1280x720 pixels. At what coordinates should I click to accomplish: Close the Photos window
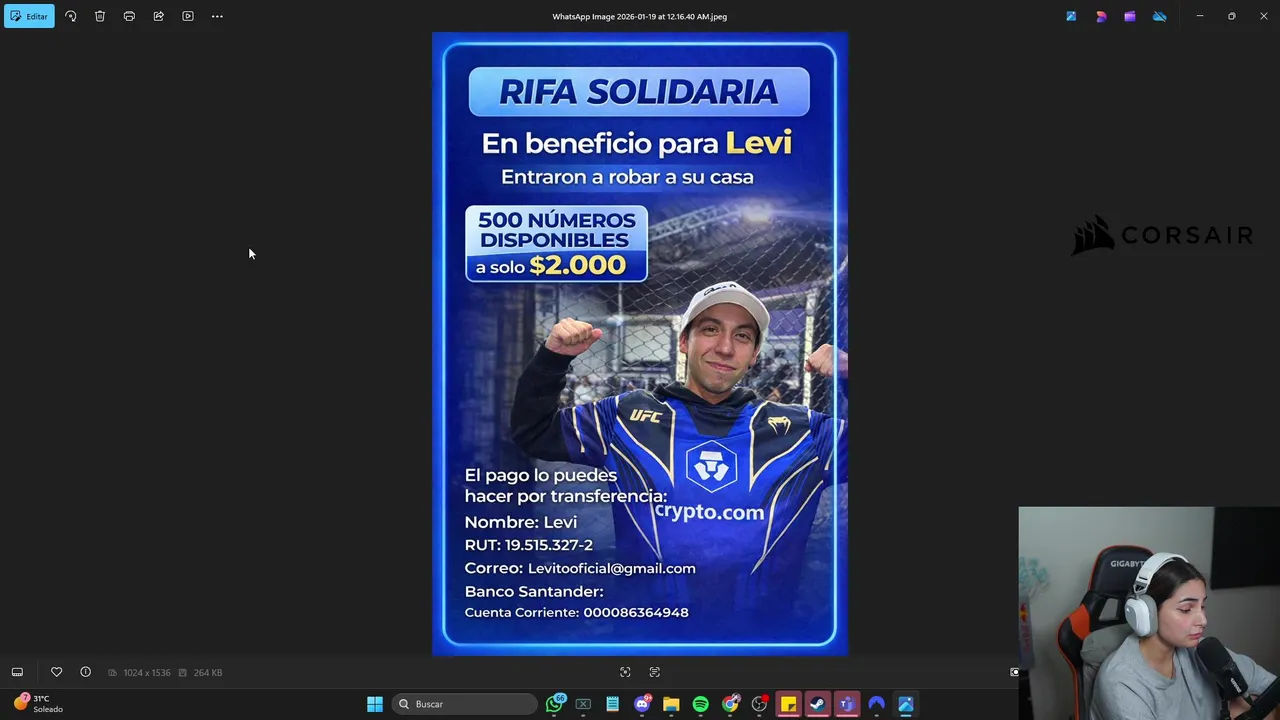[x=1263, y=16]
